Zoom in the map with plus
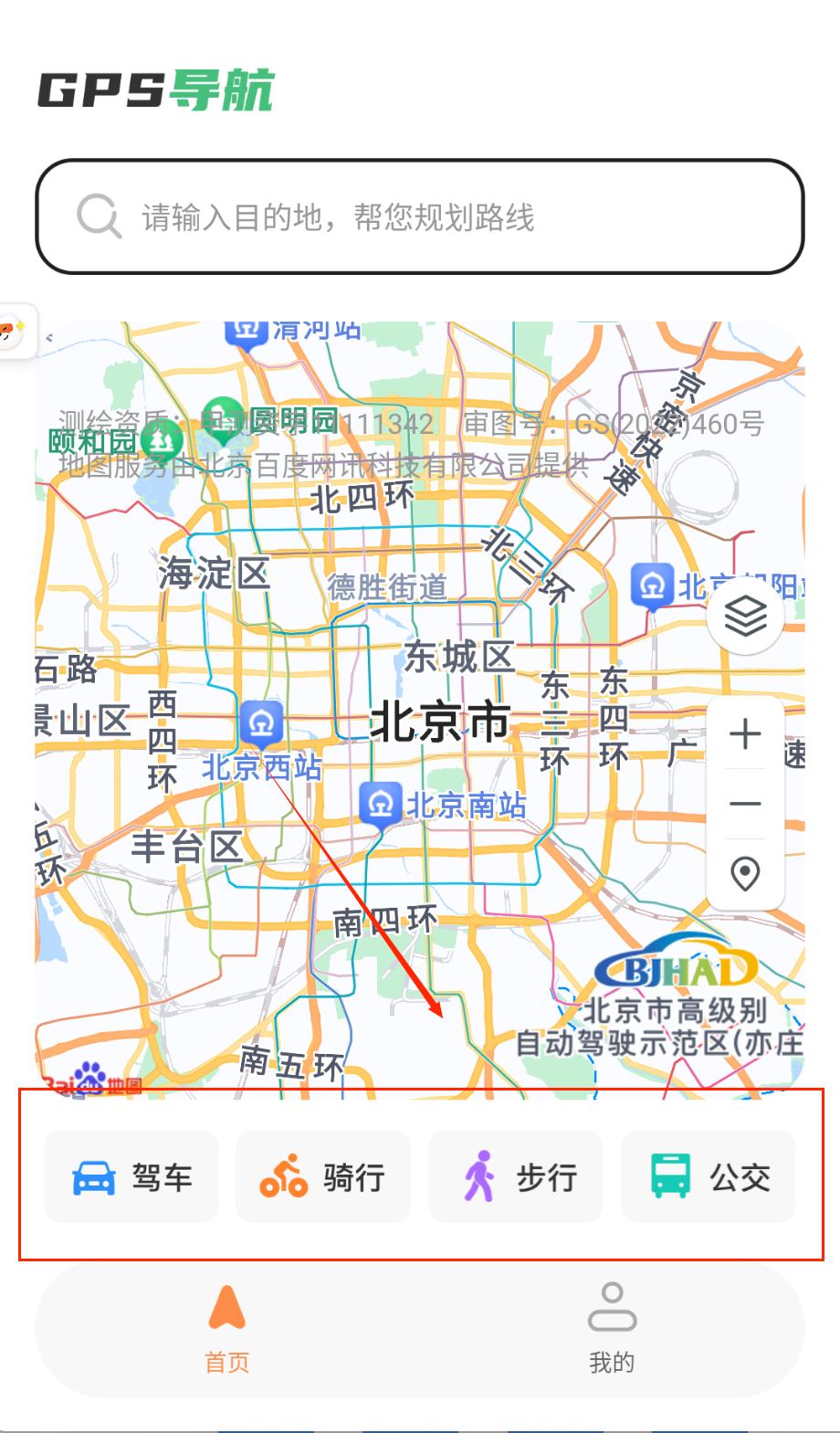 click(x=745, y=734)
